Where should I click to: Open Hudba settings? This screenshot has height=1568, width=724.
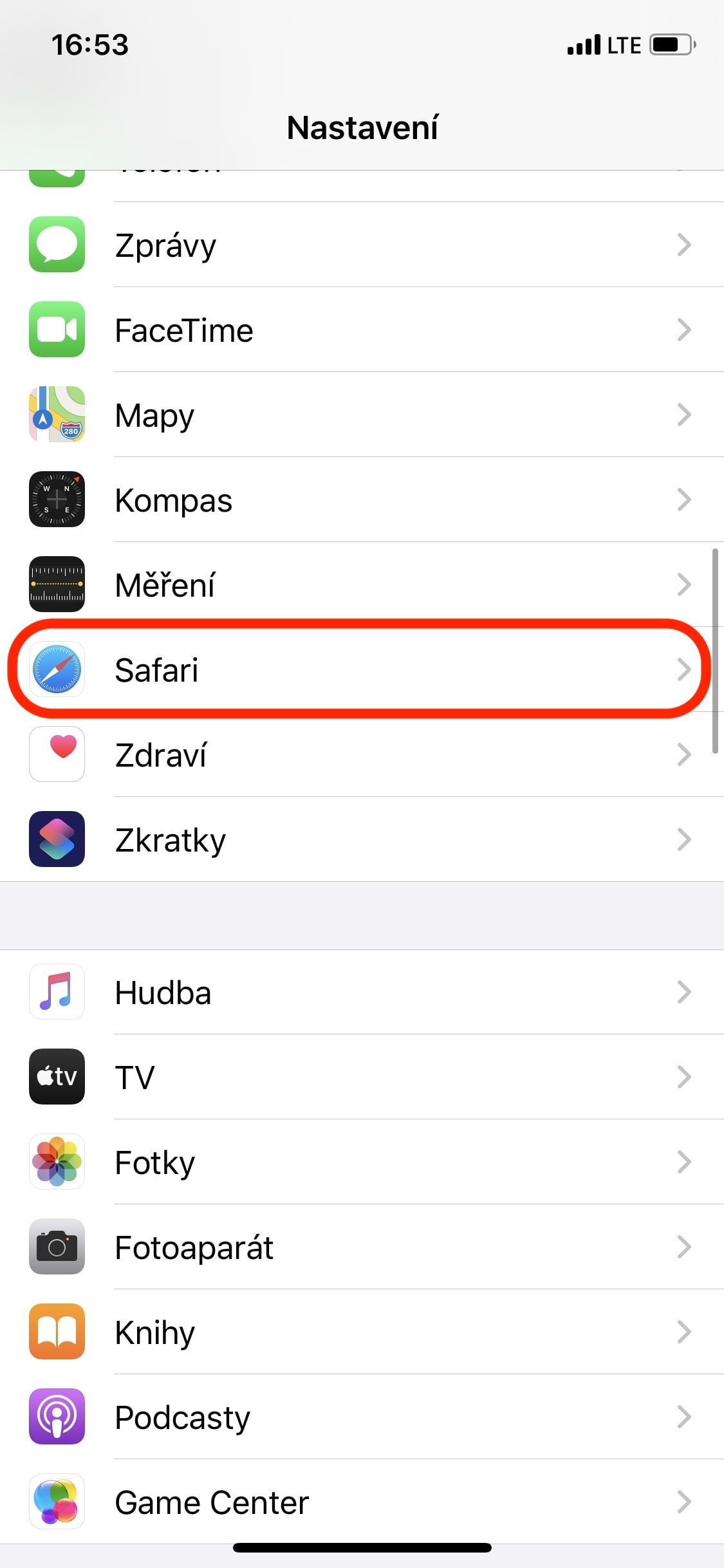coord(360,993)
